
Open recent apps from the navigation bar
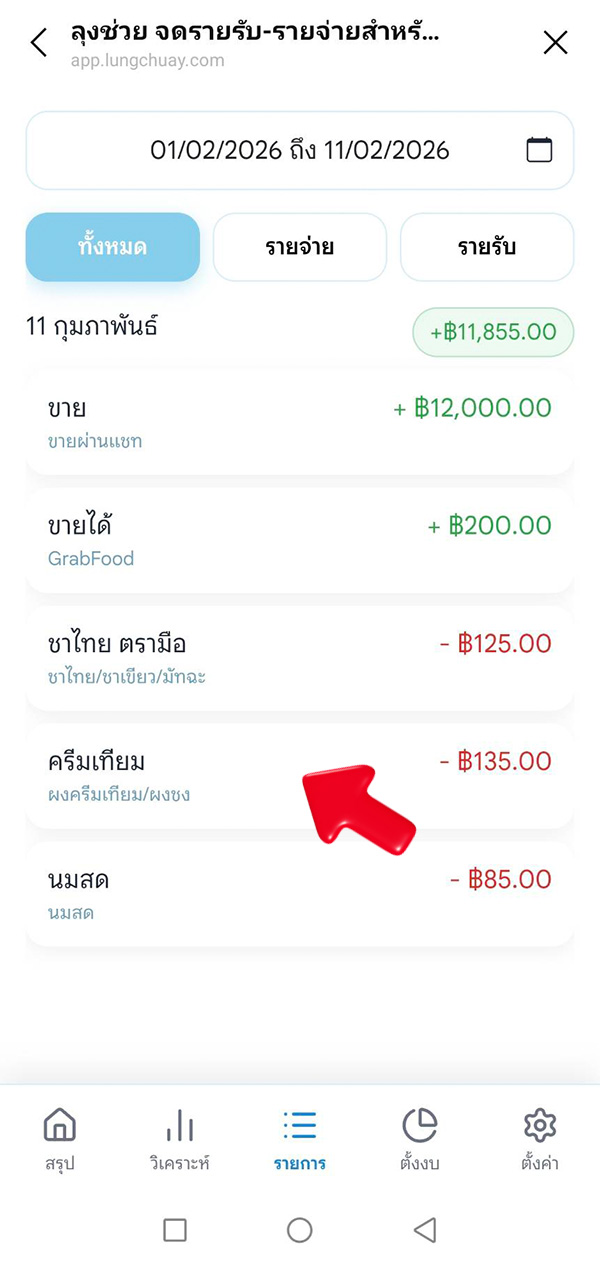(175, 1230)
